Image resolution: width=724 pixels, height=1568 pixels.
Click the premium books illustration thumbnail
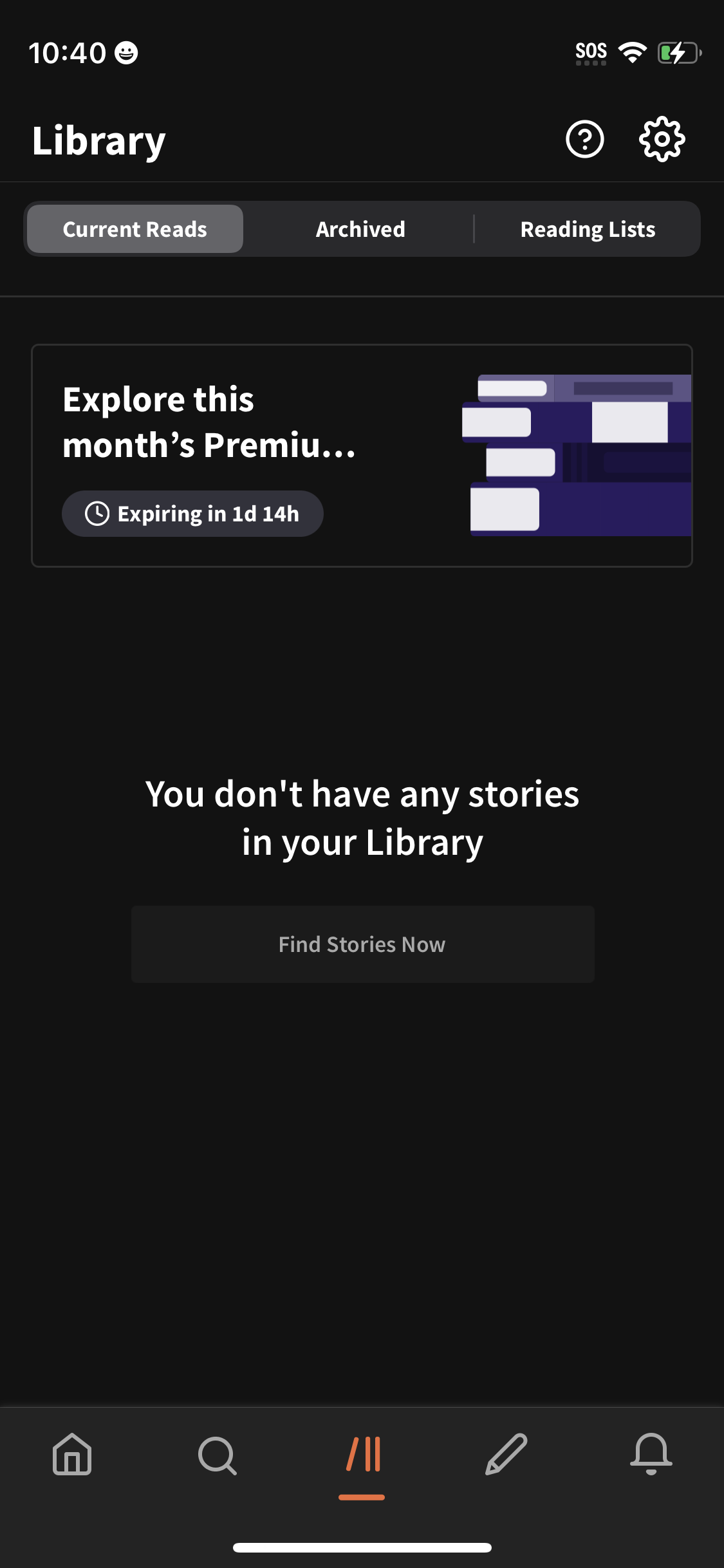pos(576,455)
